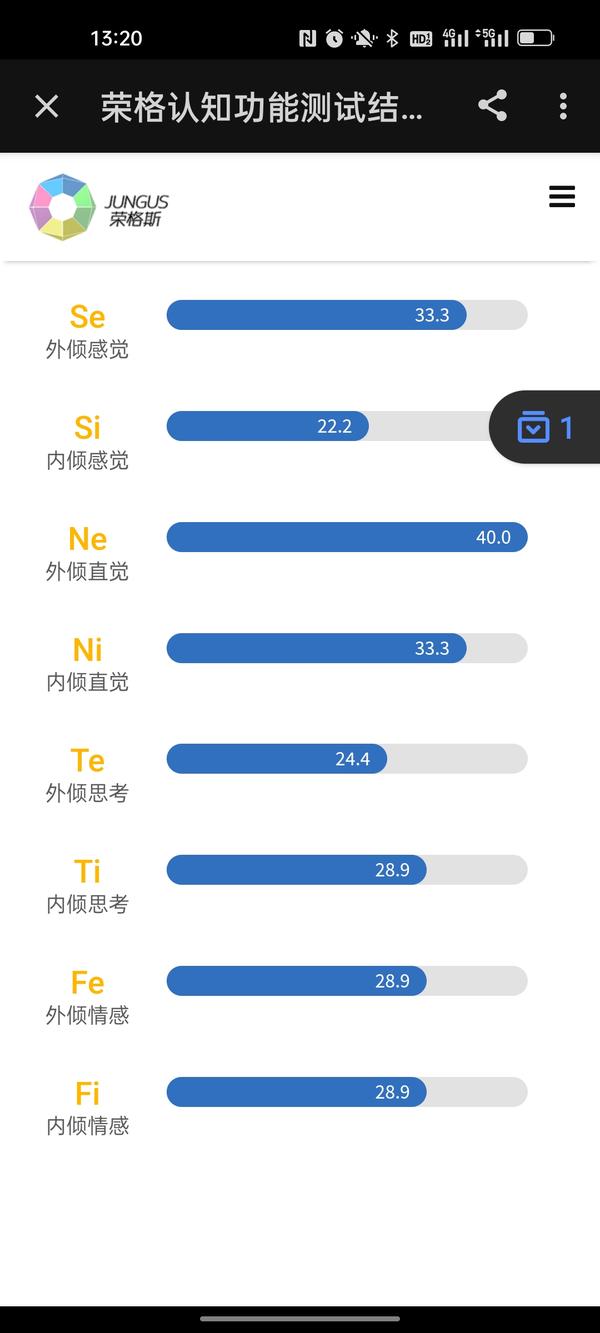Open the three-dot overflow menu
Image resolution: width=600 pixels, height=1333 pixels.
(563, 106)
